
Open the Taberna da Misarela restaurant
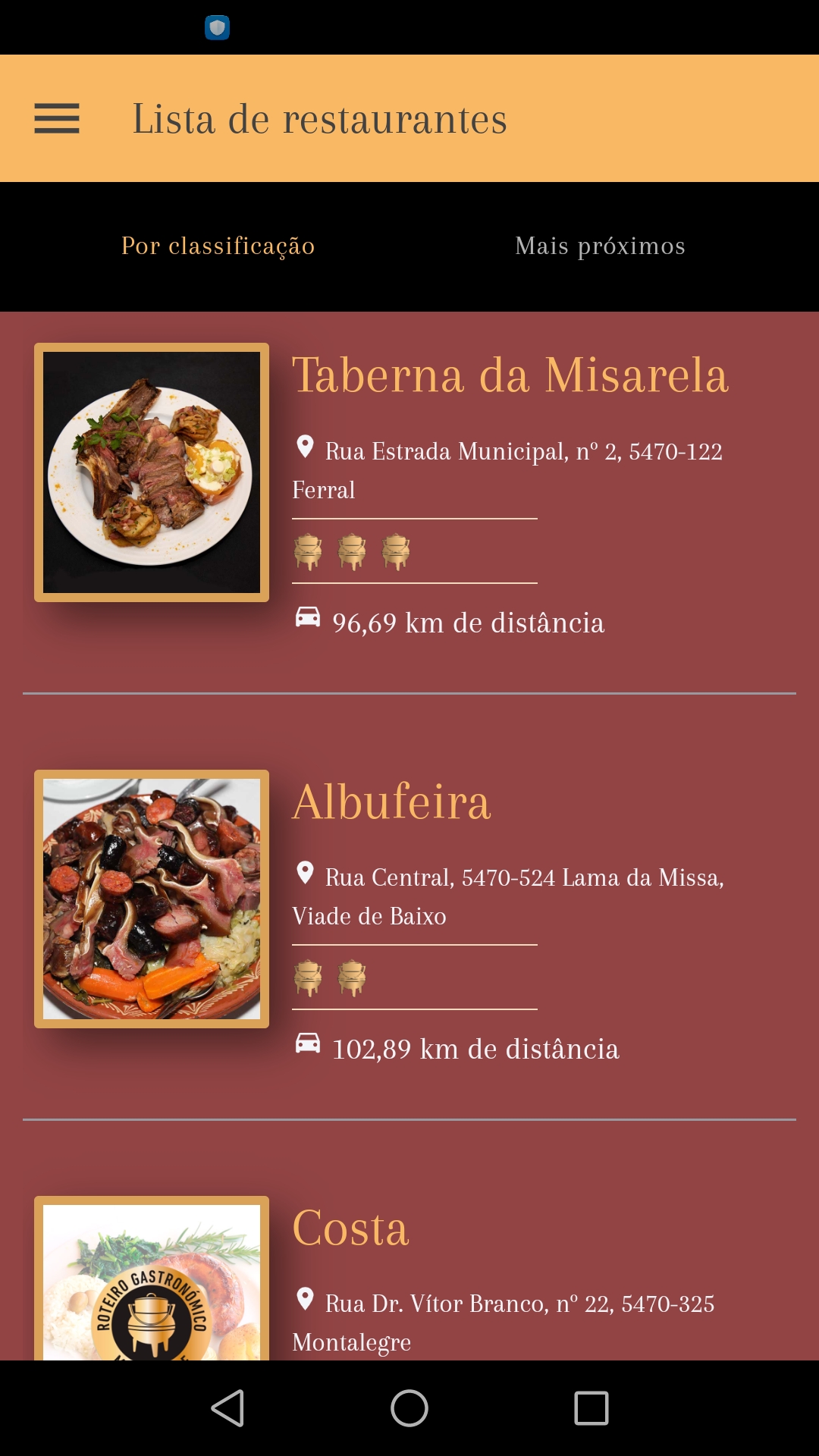510,375
